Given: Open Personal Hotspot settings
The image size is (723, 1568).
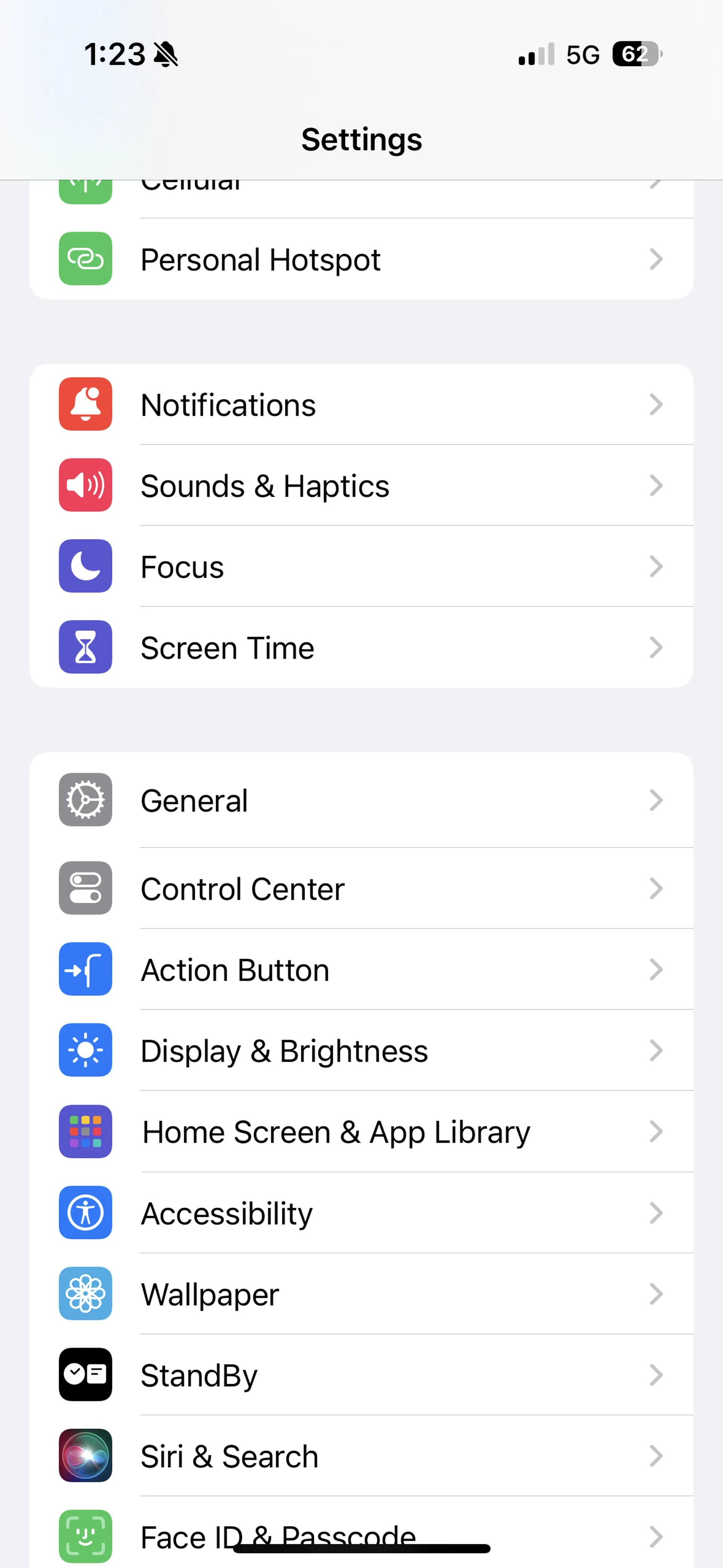Looking at the screenshot, I should point(361,259).
